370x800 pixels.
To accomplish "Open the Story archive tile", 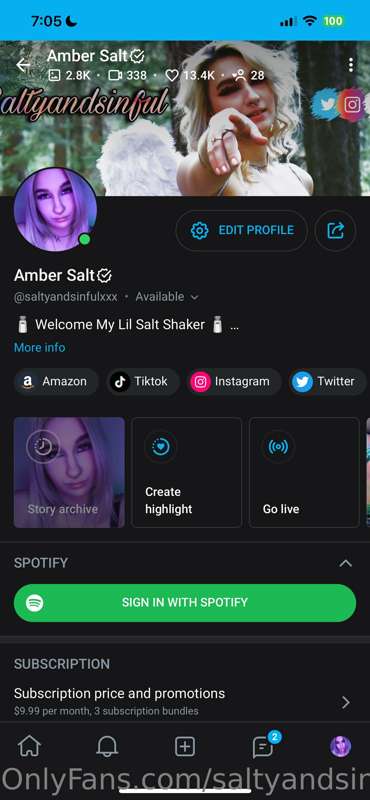I will click(69, 472).
